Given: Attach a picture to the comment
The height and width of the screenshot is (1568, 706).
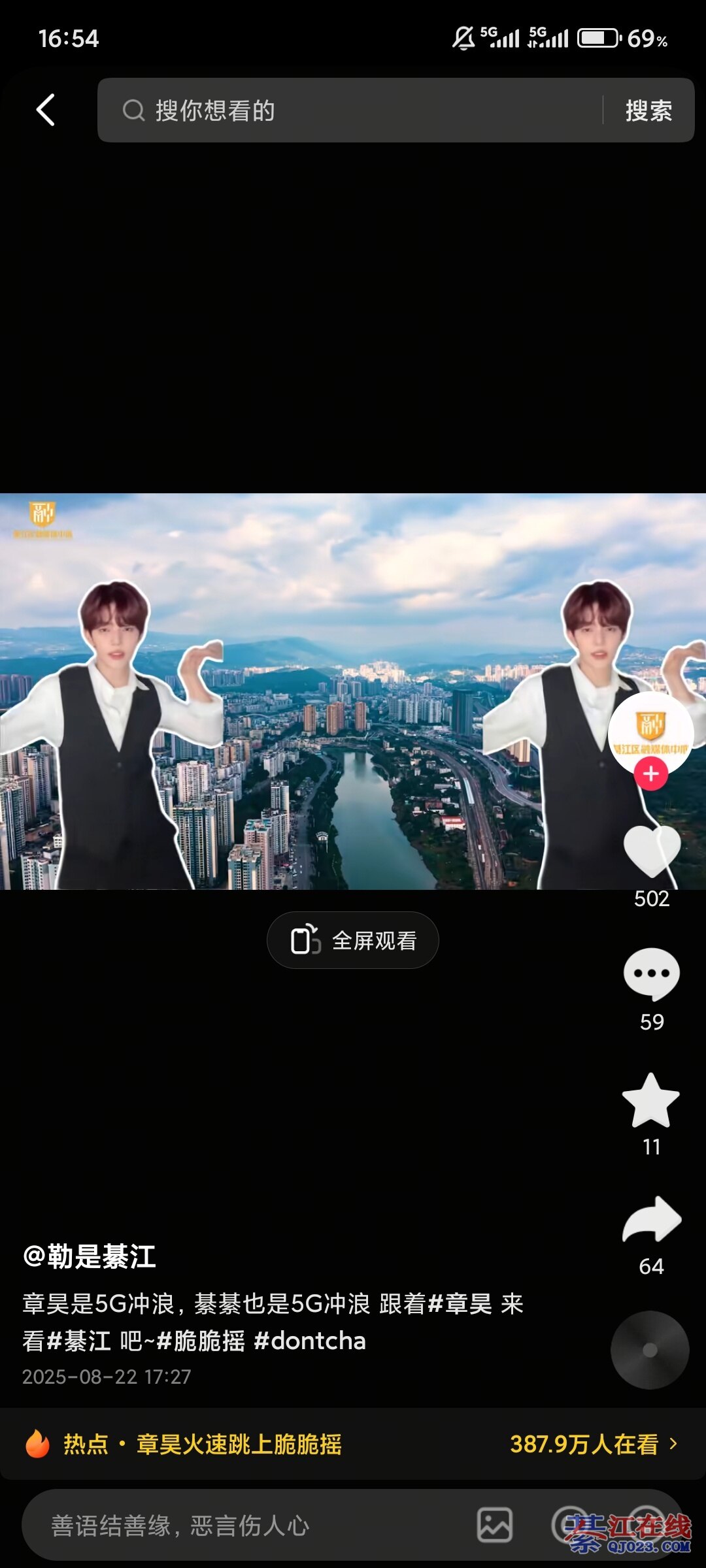Looking at the screenshot, I should [495, 1526].
